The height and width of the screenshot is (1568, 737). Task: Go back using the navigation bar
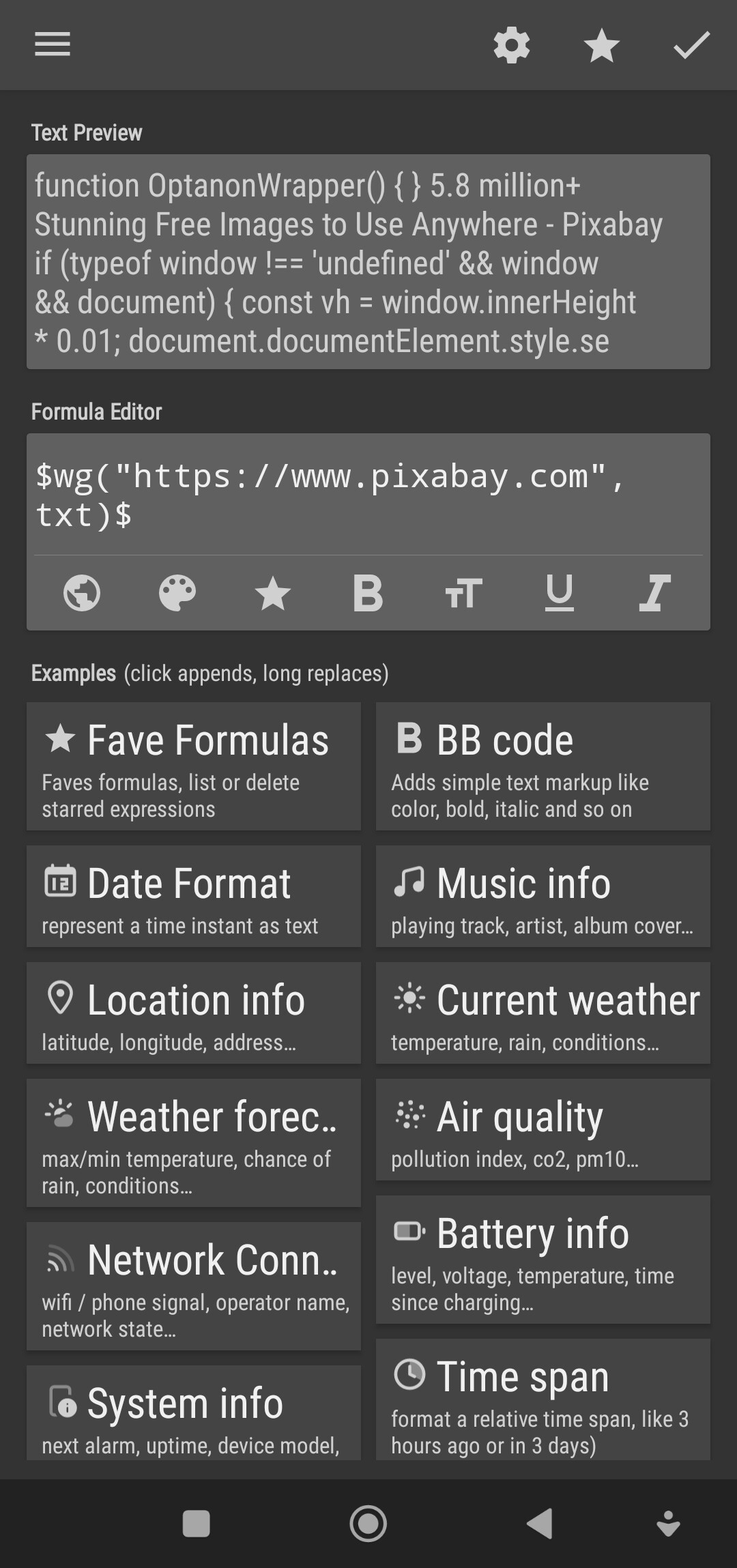[x=540, y=1523]
